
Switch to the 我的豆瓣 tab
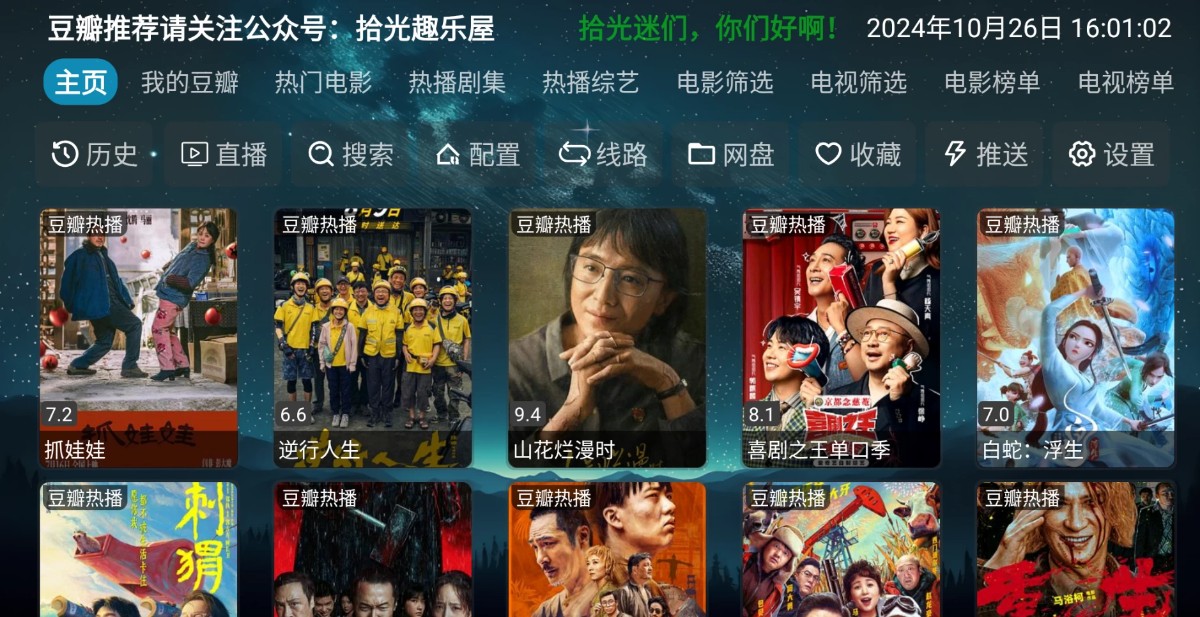pyautogui.click(x=190, y=82)
